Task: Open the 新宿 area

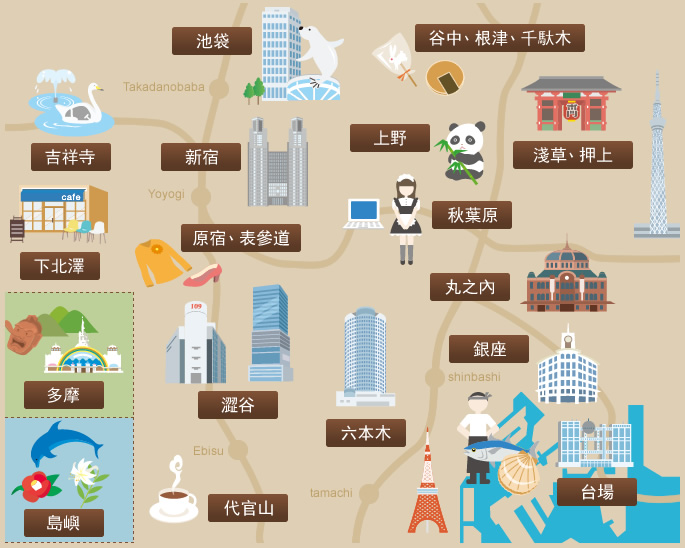Action: pyautogui.click(x=201, y=157)
